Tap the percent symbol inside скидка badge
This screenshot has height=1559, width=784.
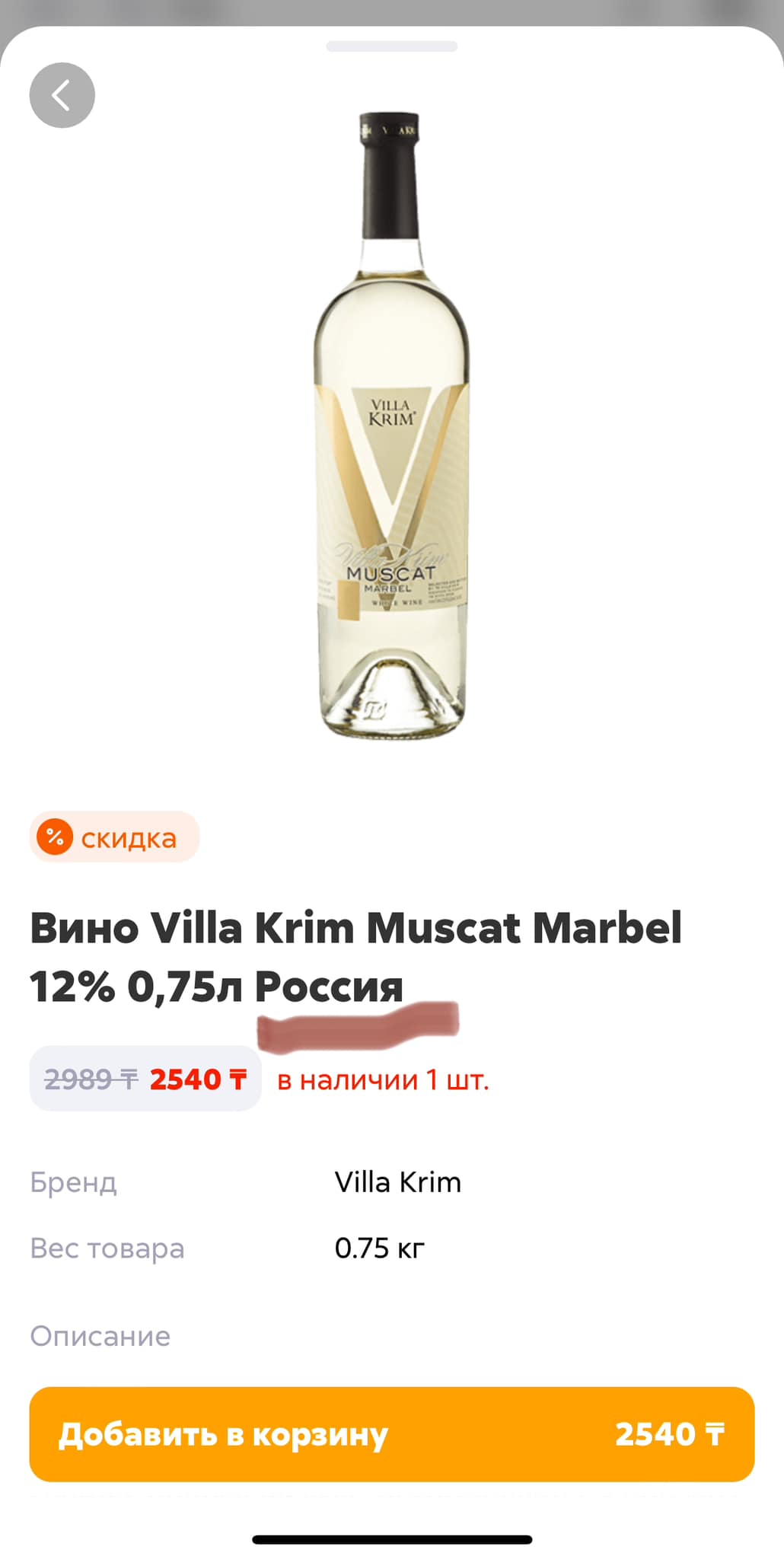point(56,839)
